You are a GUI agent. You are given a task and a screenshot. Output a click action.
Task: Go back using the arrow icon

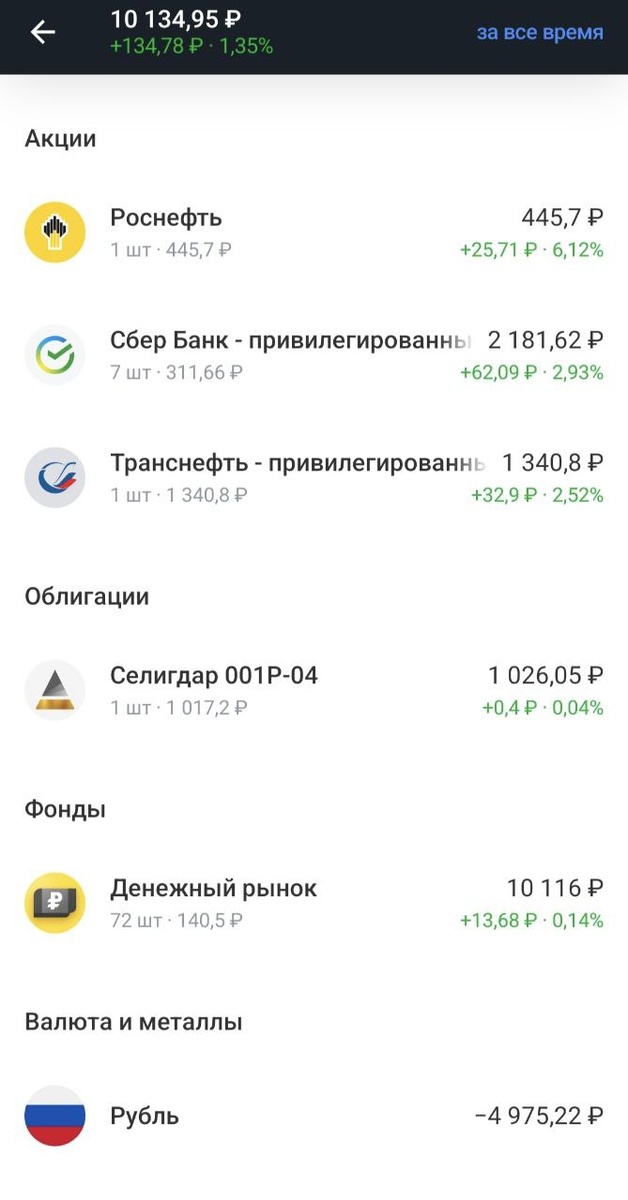pos(43,32)
